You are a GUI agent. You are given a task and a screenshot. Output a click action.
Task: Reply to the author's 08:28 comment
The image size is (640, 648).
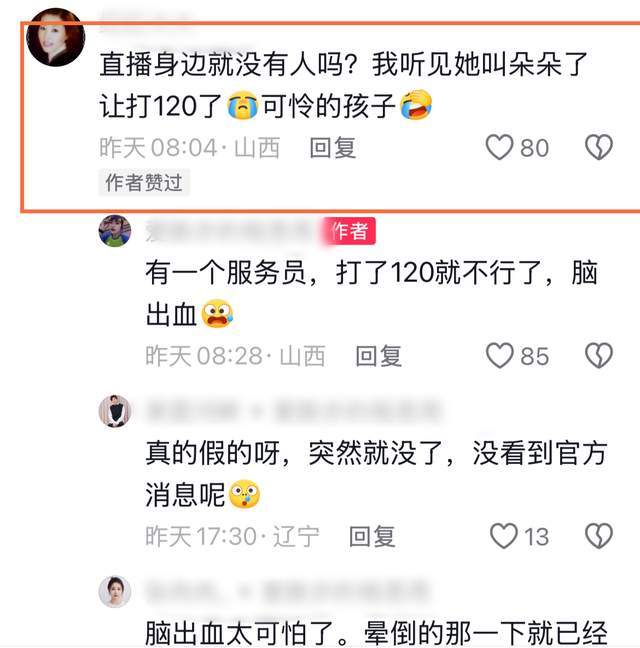pos(379,355)
